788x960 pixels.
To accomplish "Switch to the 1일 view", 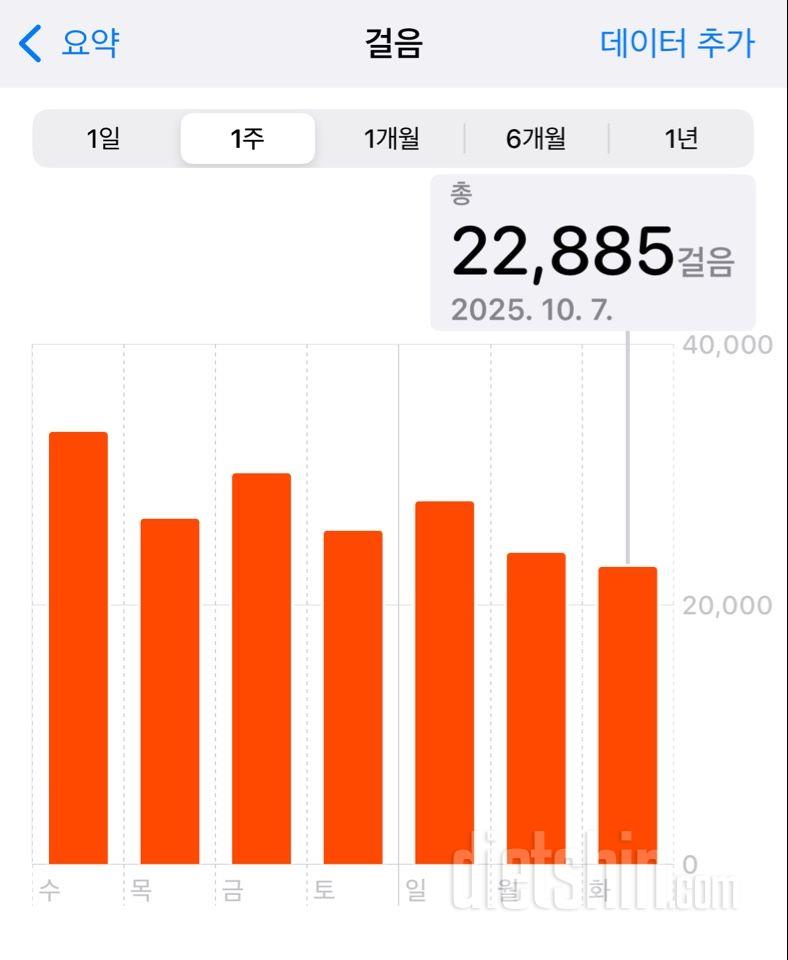I will 103,138.
